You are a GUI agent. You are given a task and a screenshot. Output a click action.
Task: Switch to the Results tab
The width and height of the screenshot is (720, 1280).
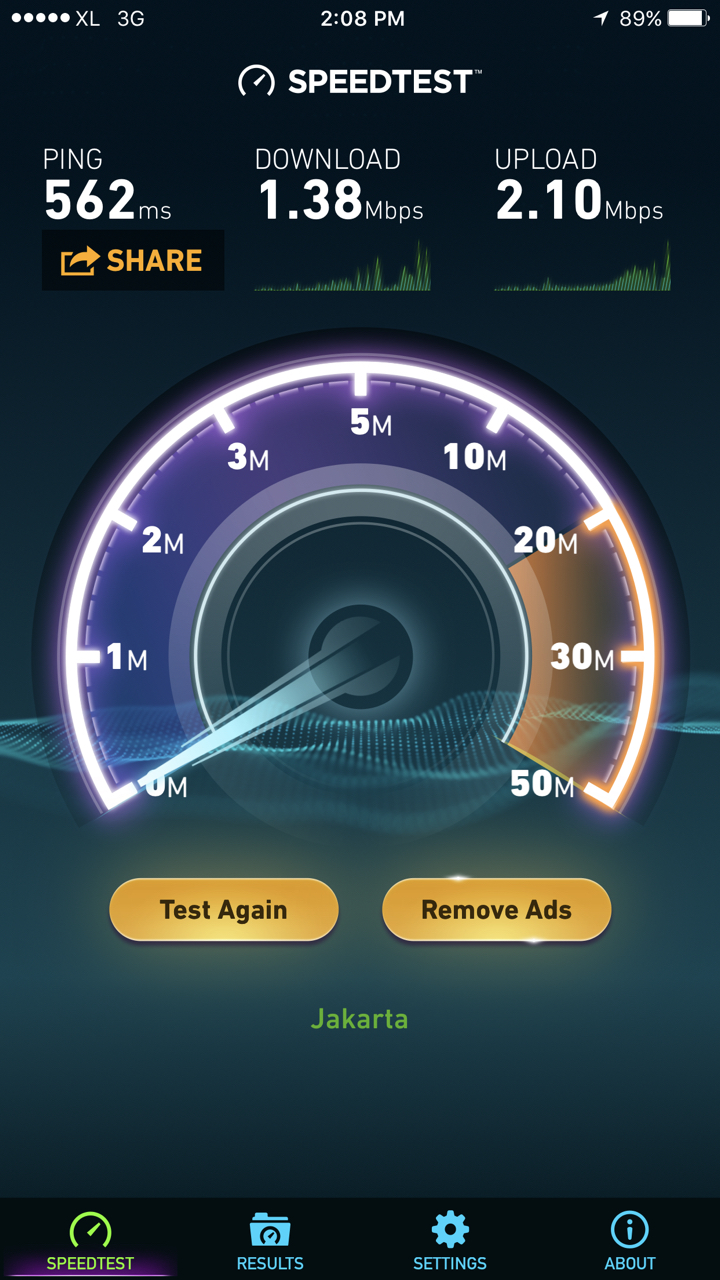pyautogui.click(x=270, y=1240)
